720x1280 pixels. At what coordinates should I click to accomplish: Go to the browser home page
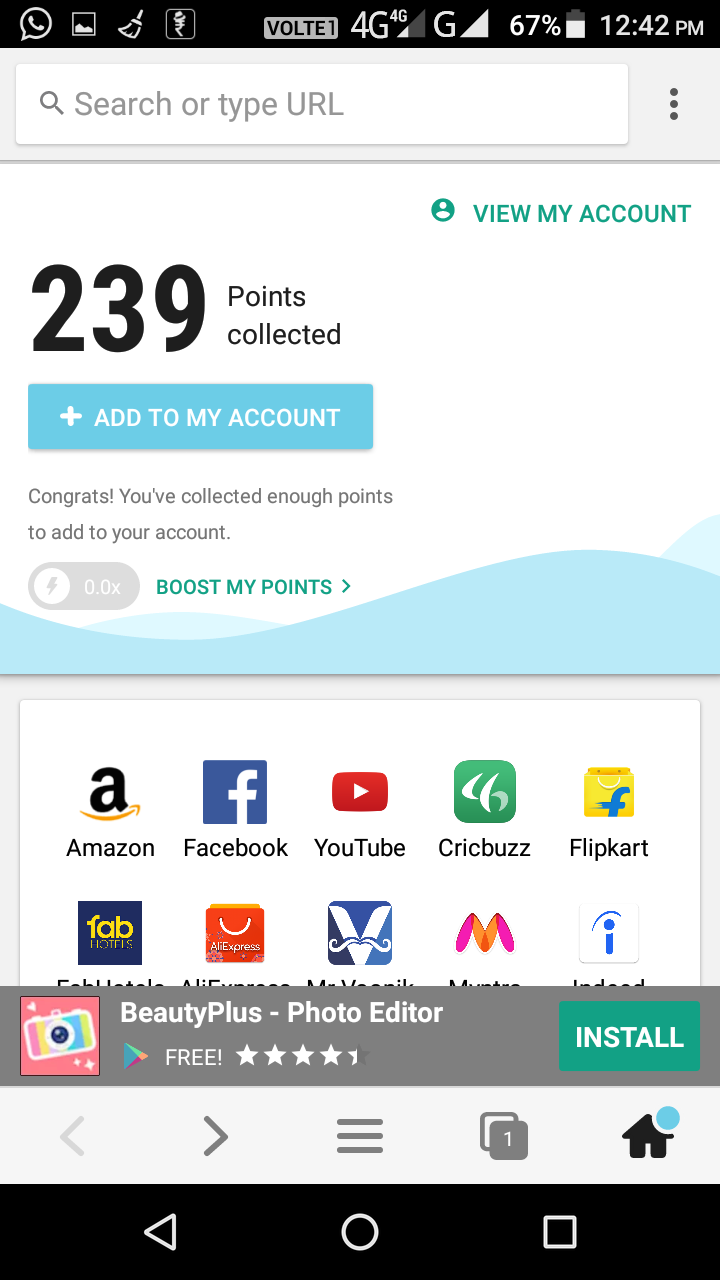click(648, 1136)
